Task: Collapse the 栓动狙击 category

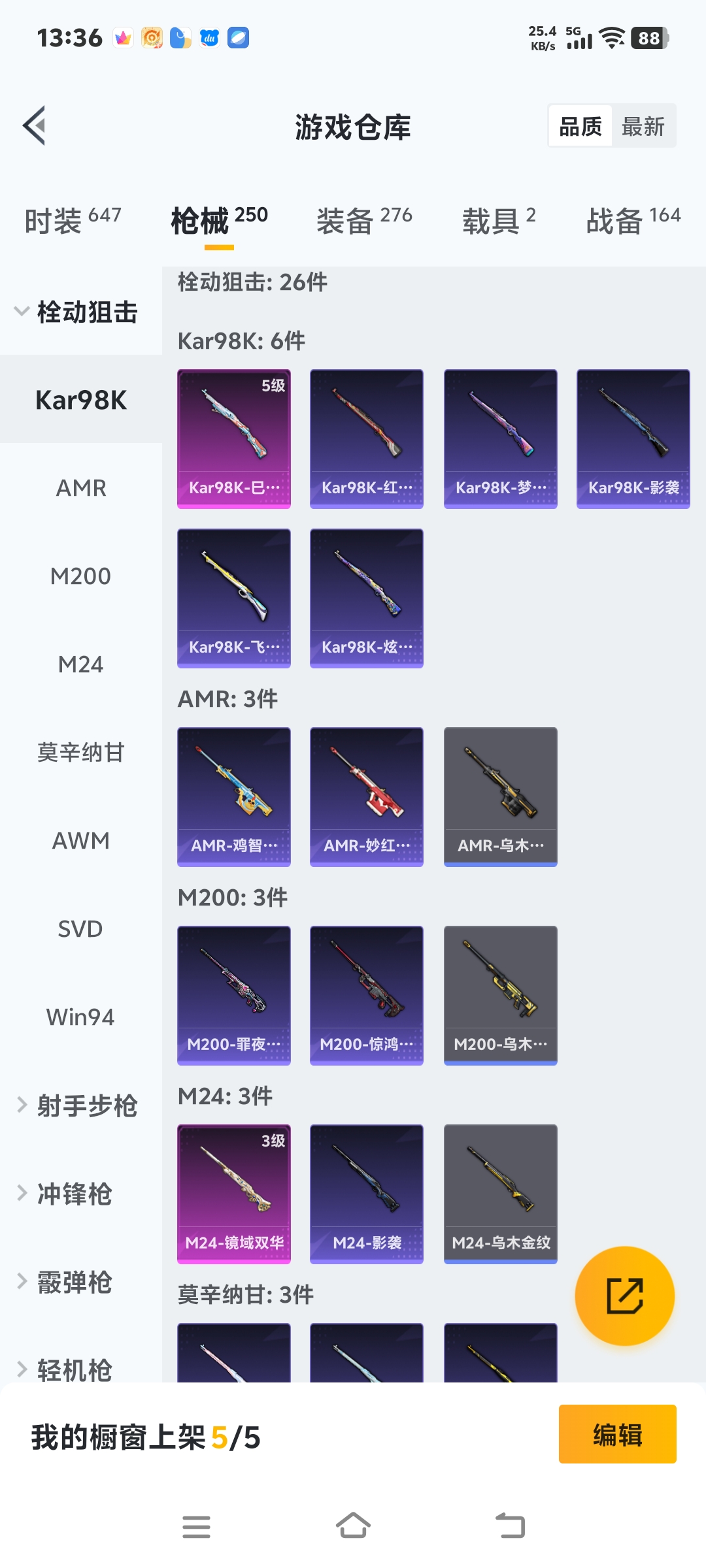Action: tap(77, 312)
